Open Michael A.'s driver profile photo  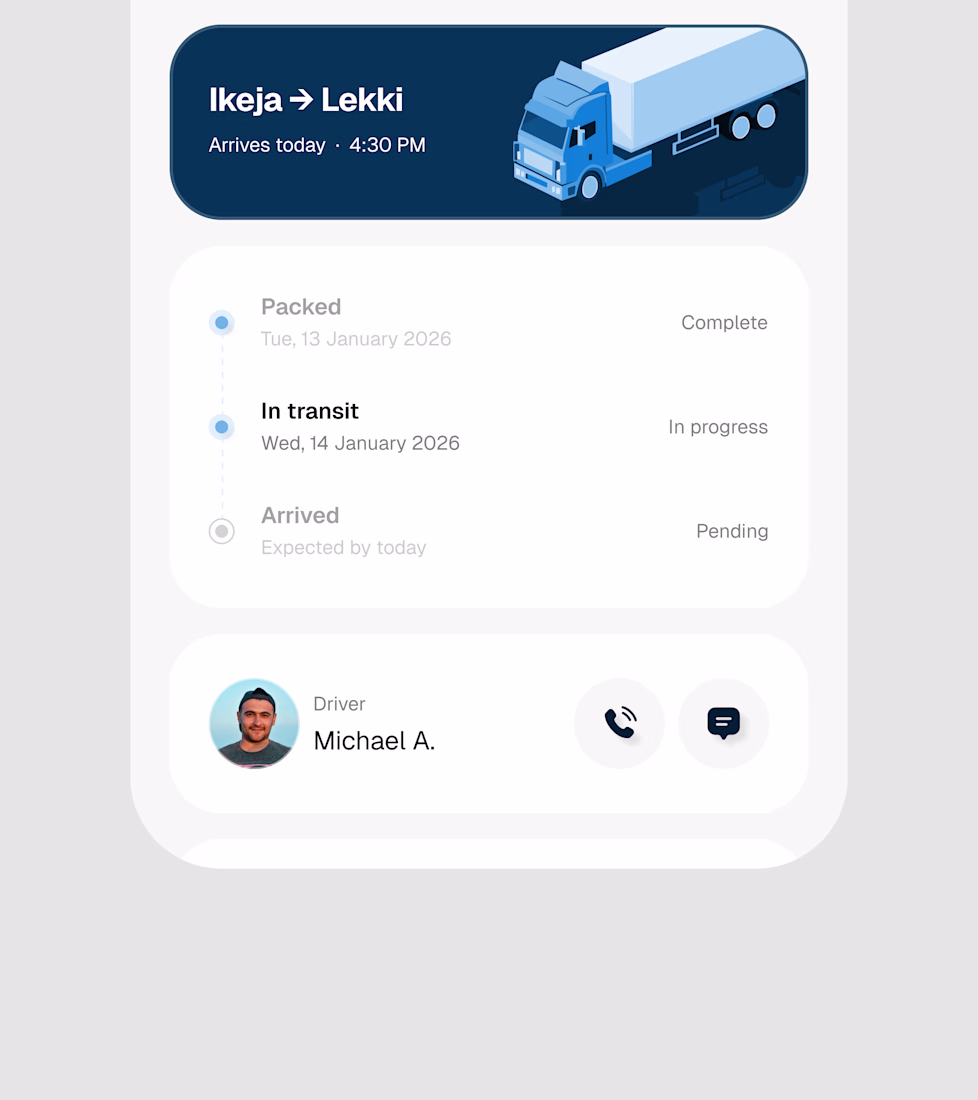pos(254,723)
